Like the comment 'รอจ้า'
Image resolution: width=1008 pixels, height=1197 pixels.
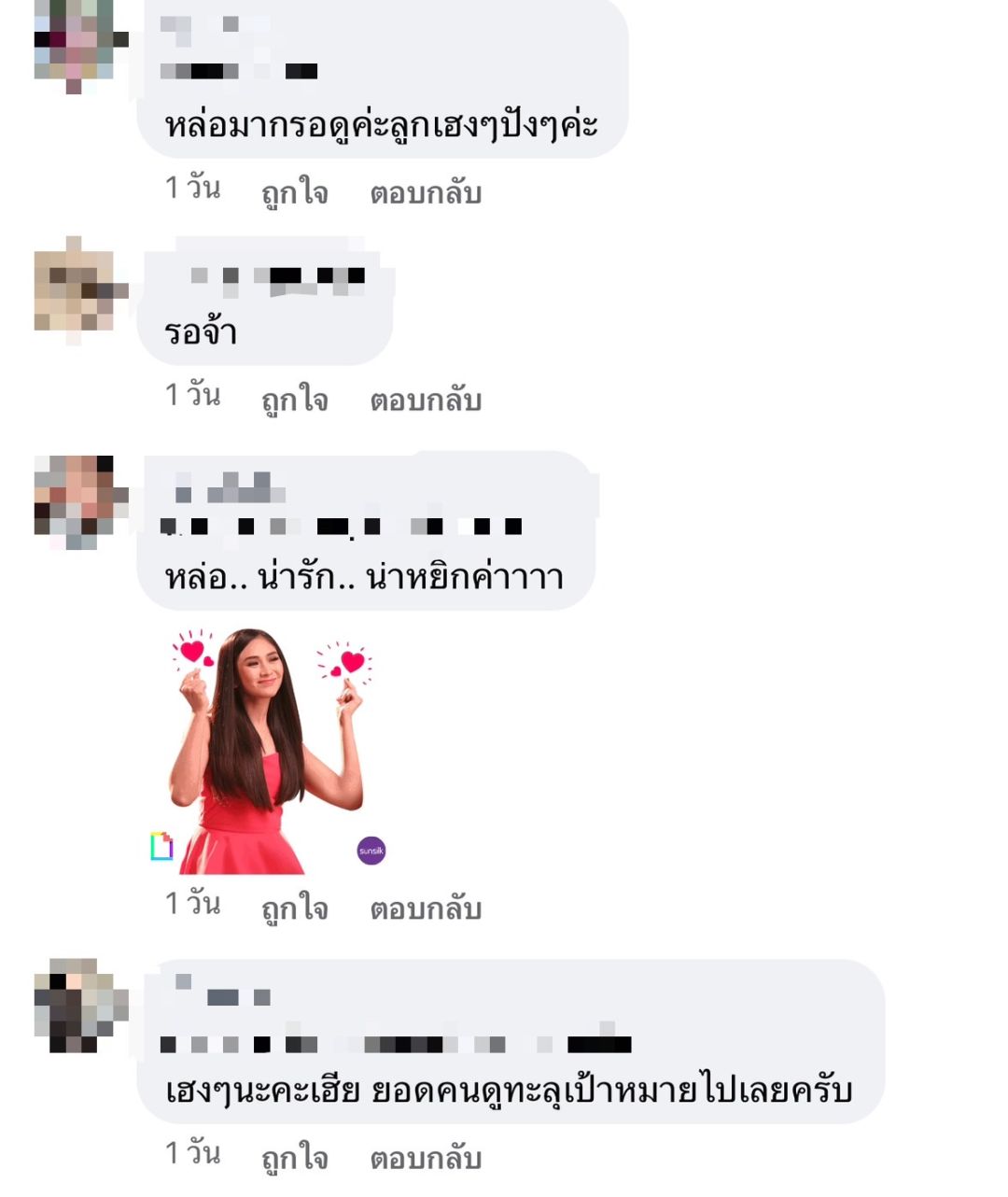(x=294, y=400)
